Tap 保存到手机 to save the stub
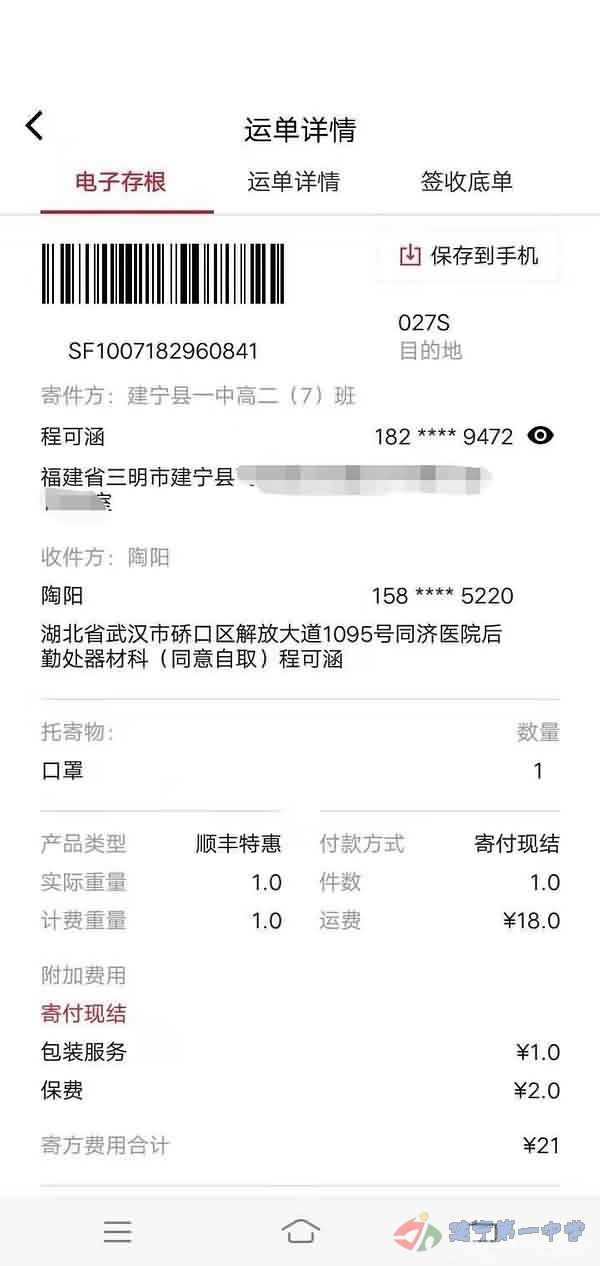 tap(468, 256)
